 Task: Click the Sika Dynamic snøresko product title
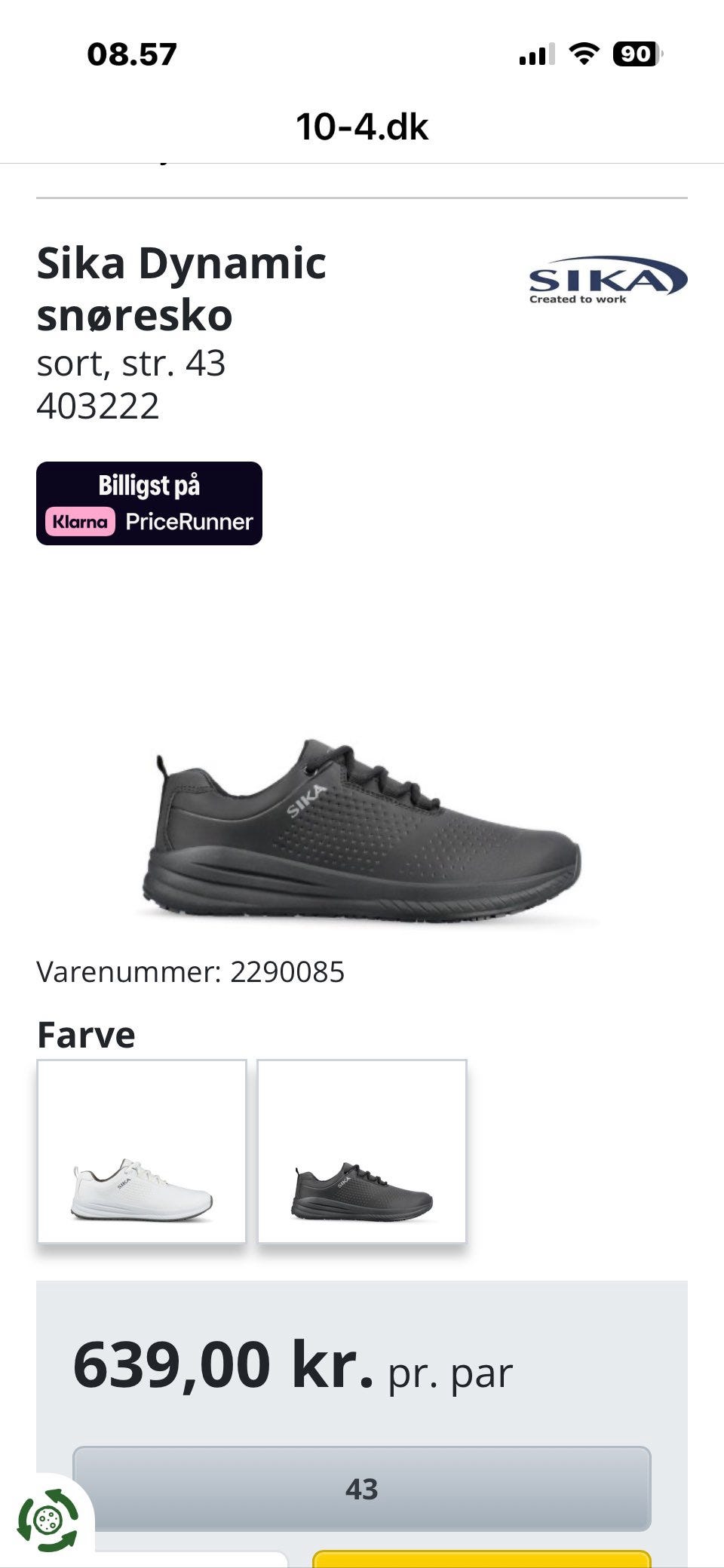pyautogui.click(x=183, y=290)
